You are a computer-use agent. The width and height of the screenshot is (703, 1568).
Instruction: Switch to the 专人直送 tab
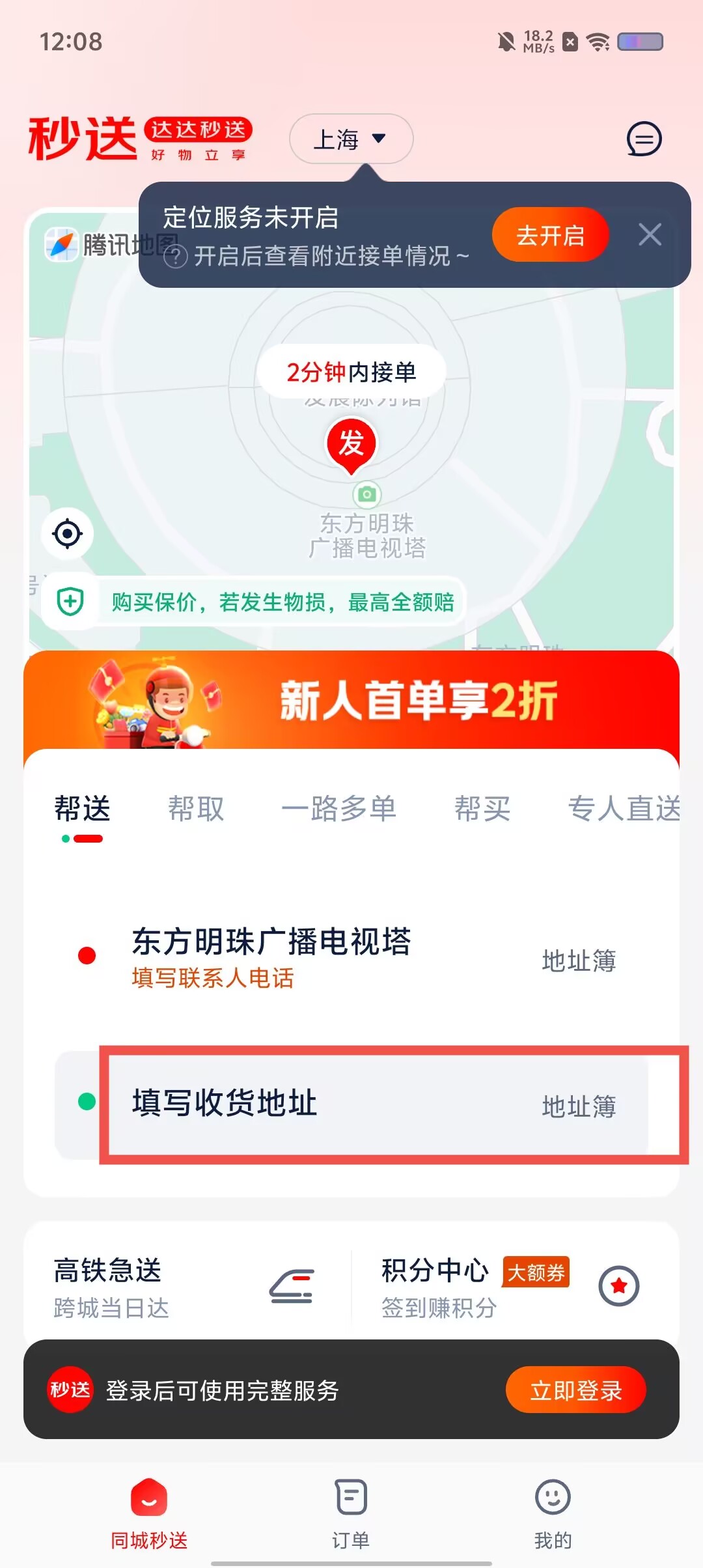[x=624, y=809]
